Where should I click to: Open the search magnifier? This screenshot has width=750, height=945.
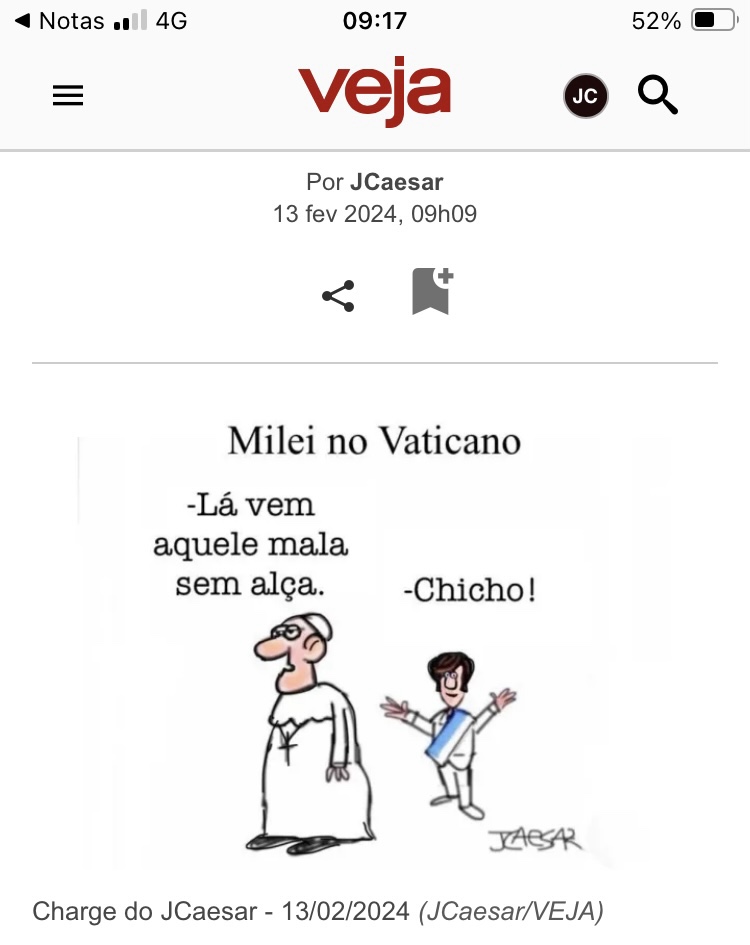coord(658,96)
